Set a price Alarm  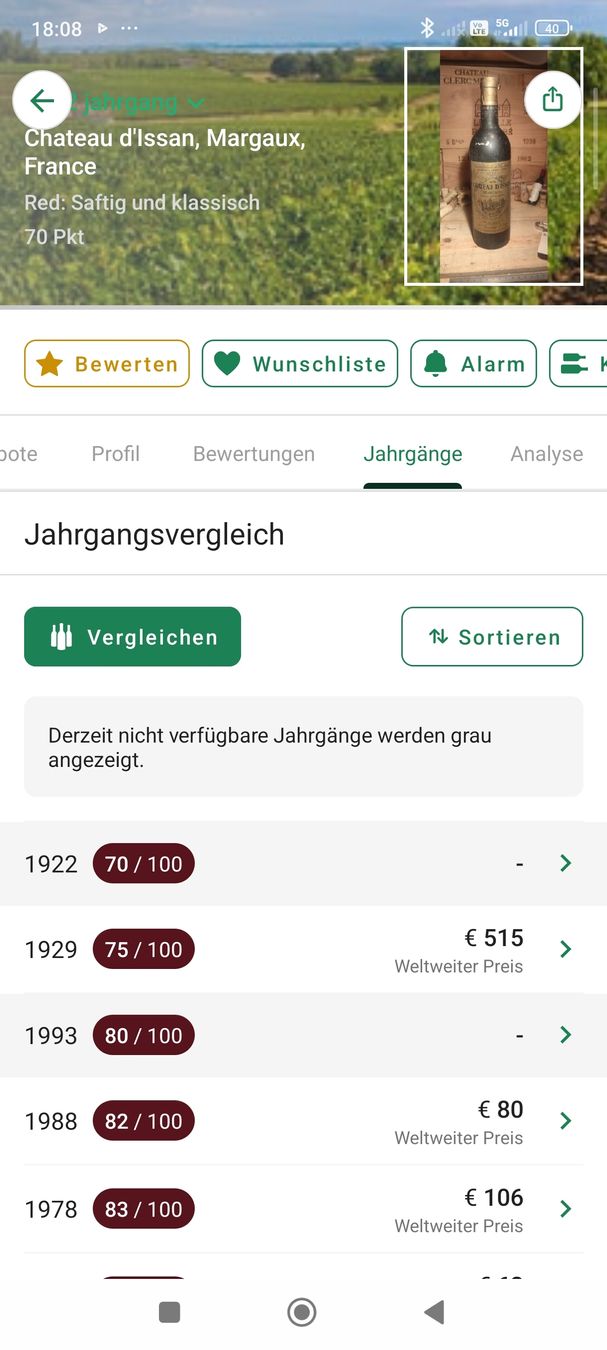point(474,364)
